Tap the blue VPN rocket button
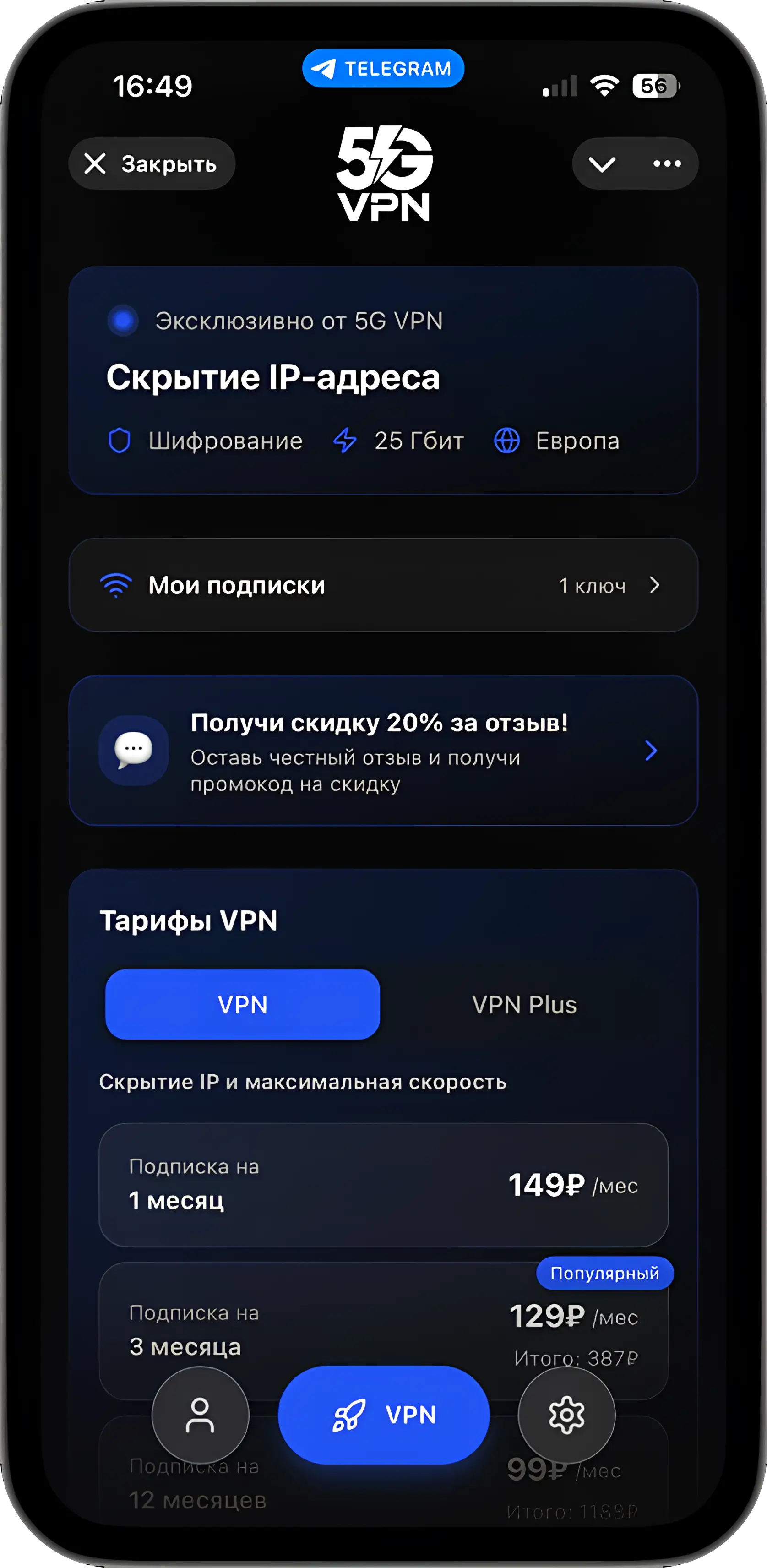 pos(384,1415)
